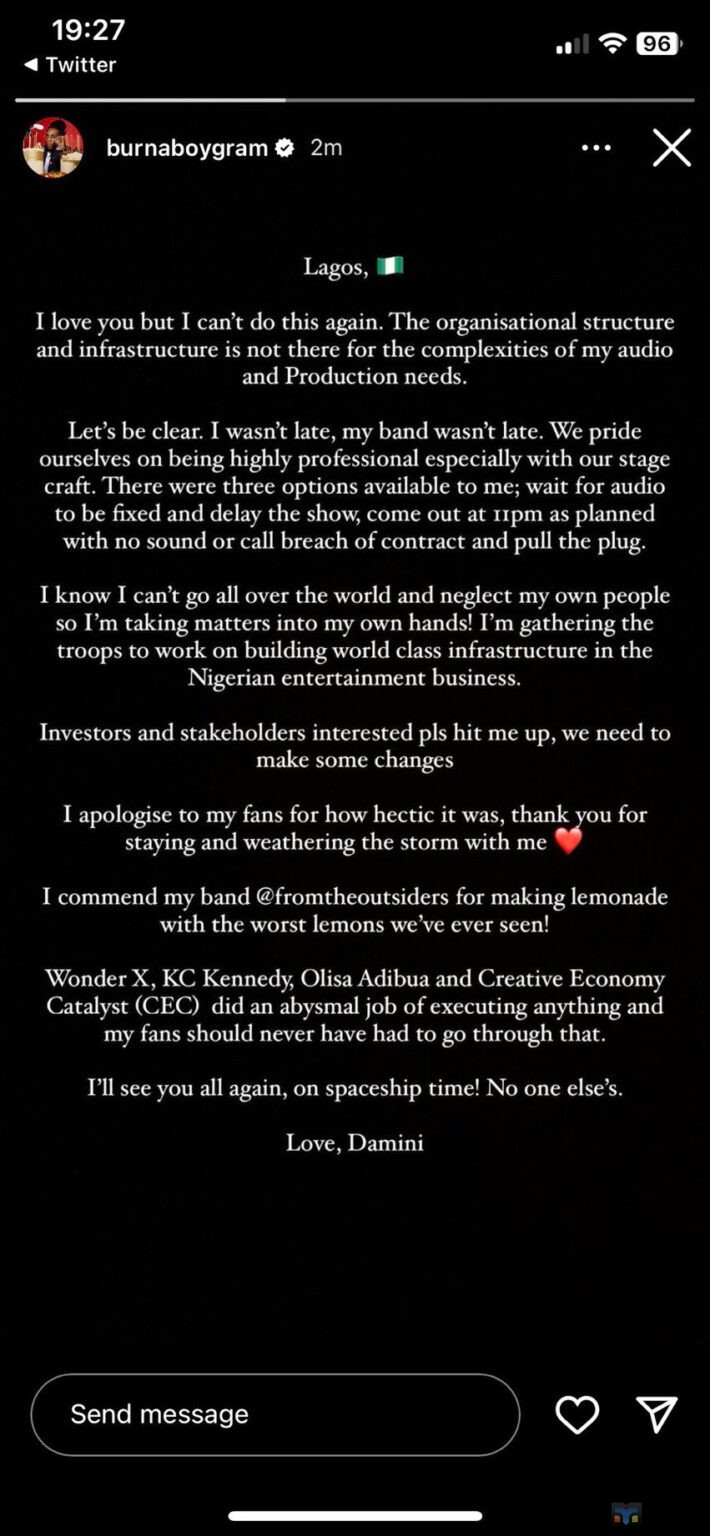Like this story with the heart
This screenshot has width=710, height=1536.
click(577, 1414)
